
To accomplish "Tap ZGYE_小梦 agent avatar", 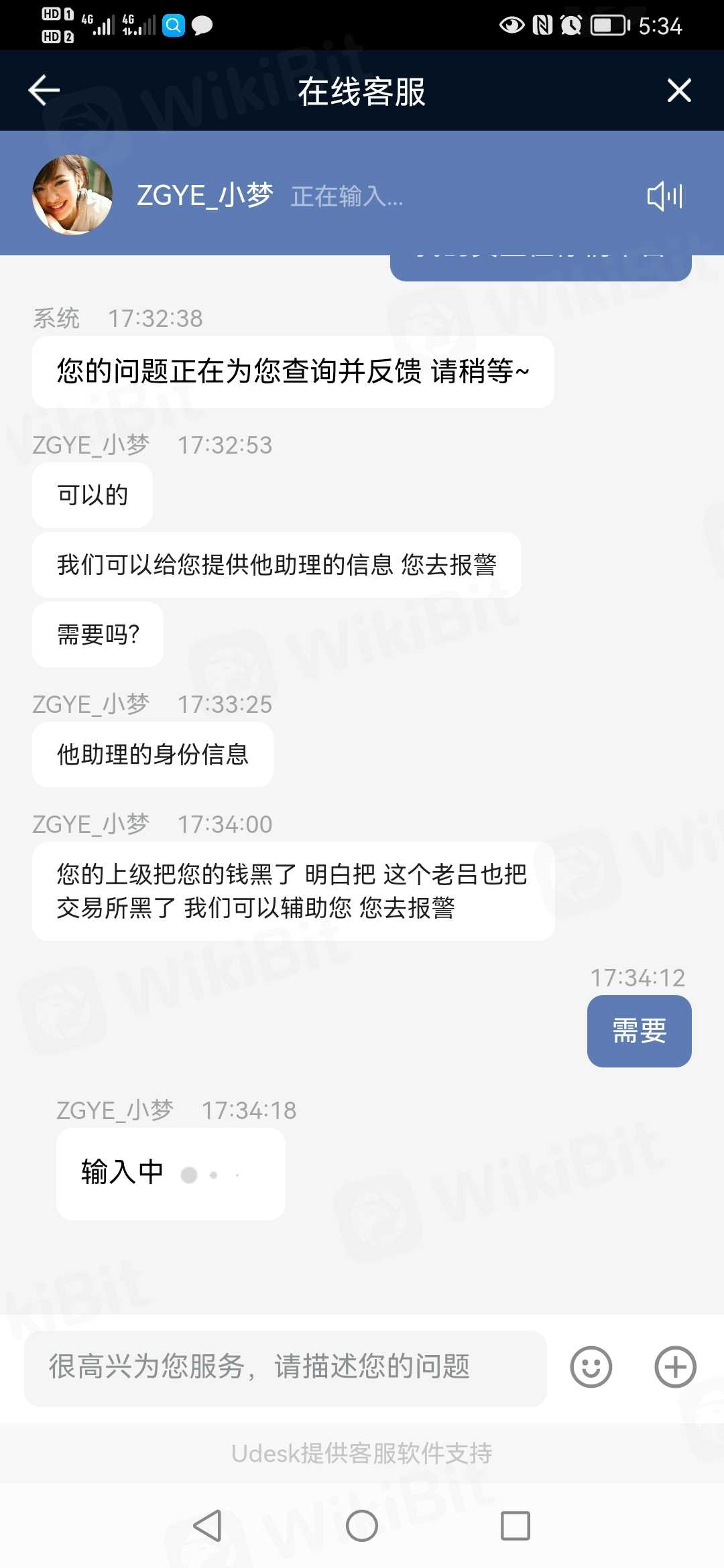I will pos(72,195).
